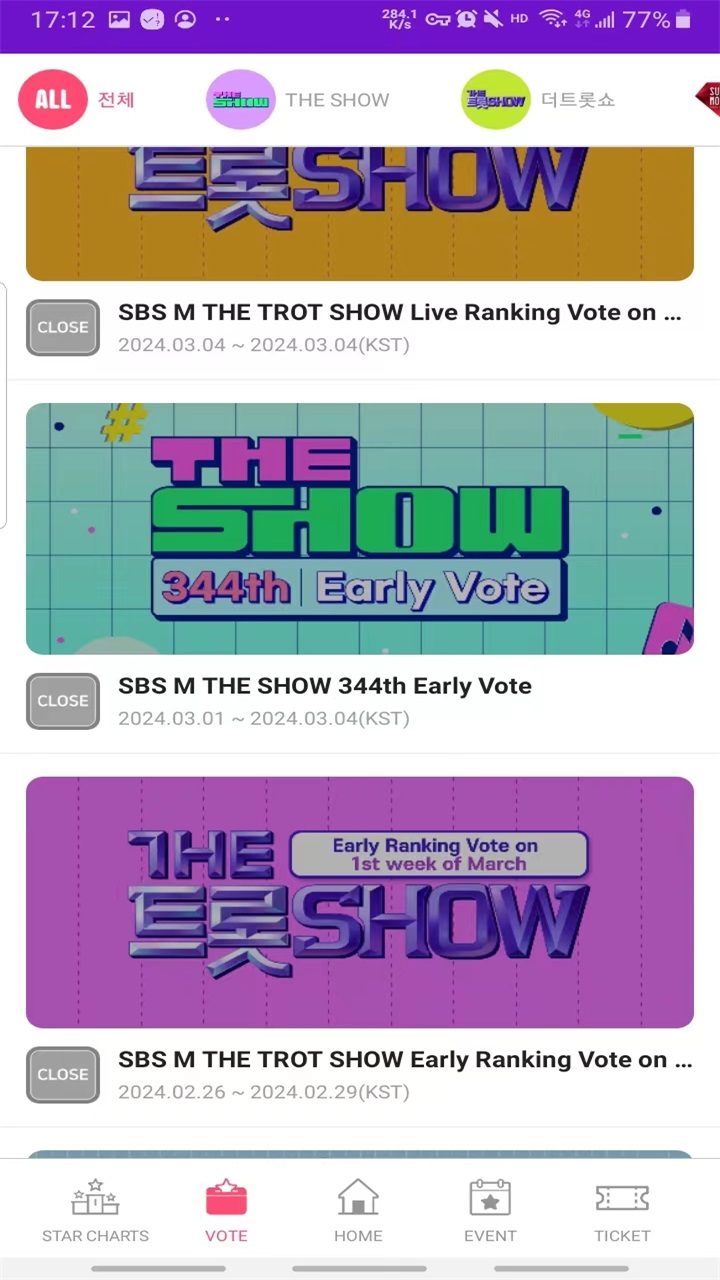Open the Early Ranking Vote March banner
Viewport: 720px width, 1280px height.
pos(360,902)
